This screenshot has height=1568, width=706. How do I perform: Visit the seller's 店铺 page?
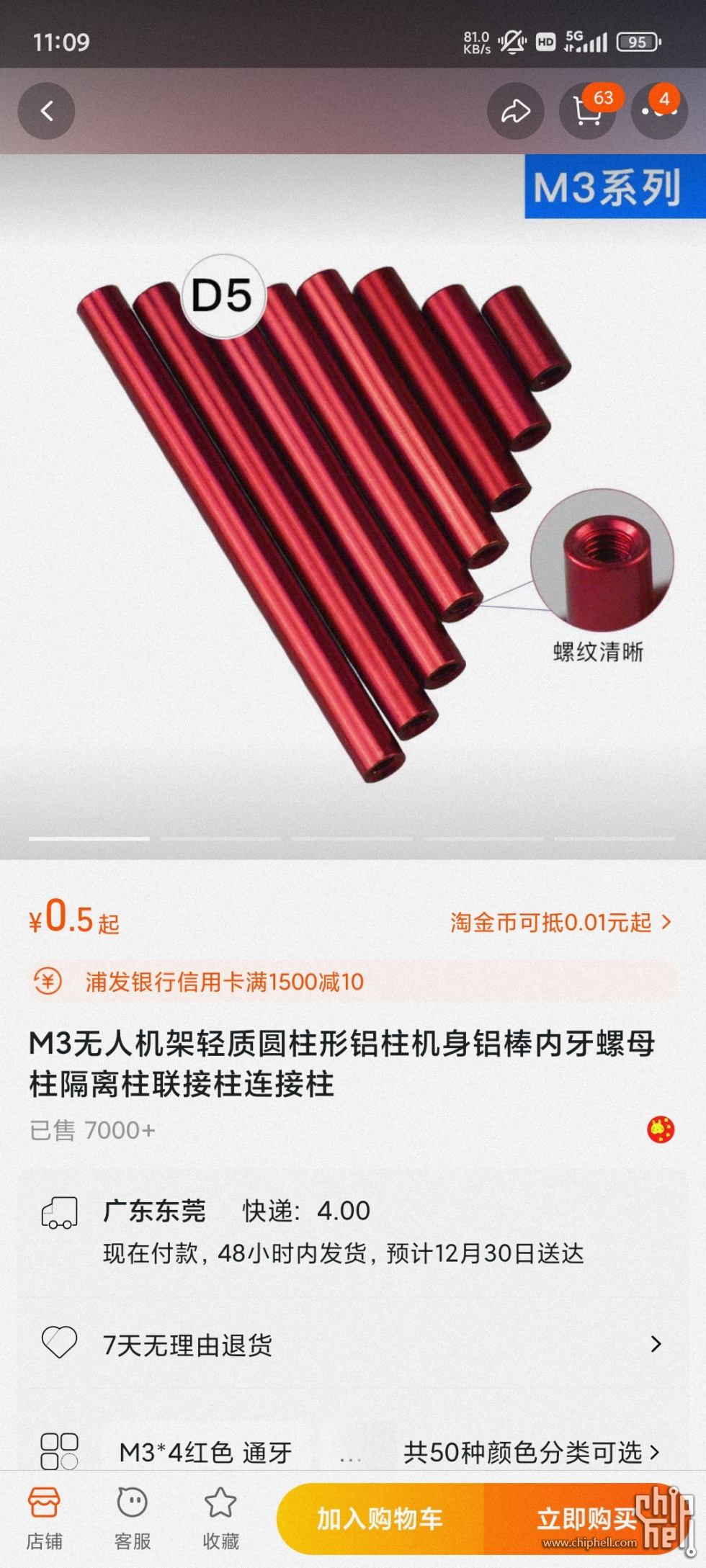[x=44, y=1518]
